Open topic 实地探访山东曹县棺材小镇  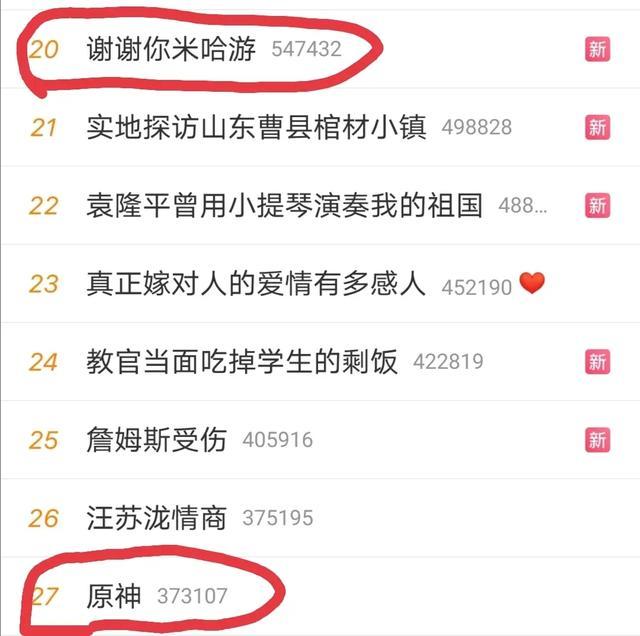[x=256, y=127]
